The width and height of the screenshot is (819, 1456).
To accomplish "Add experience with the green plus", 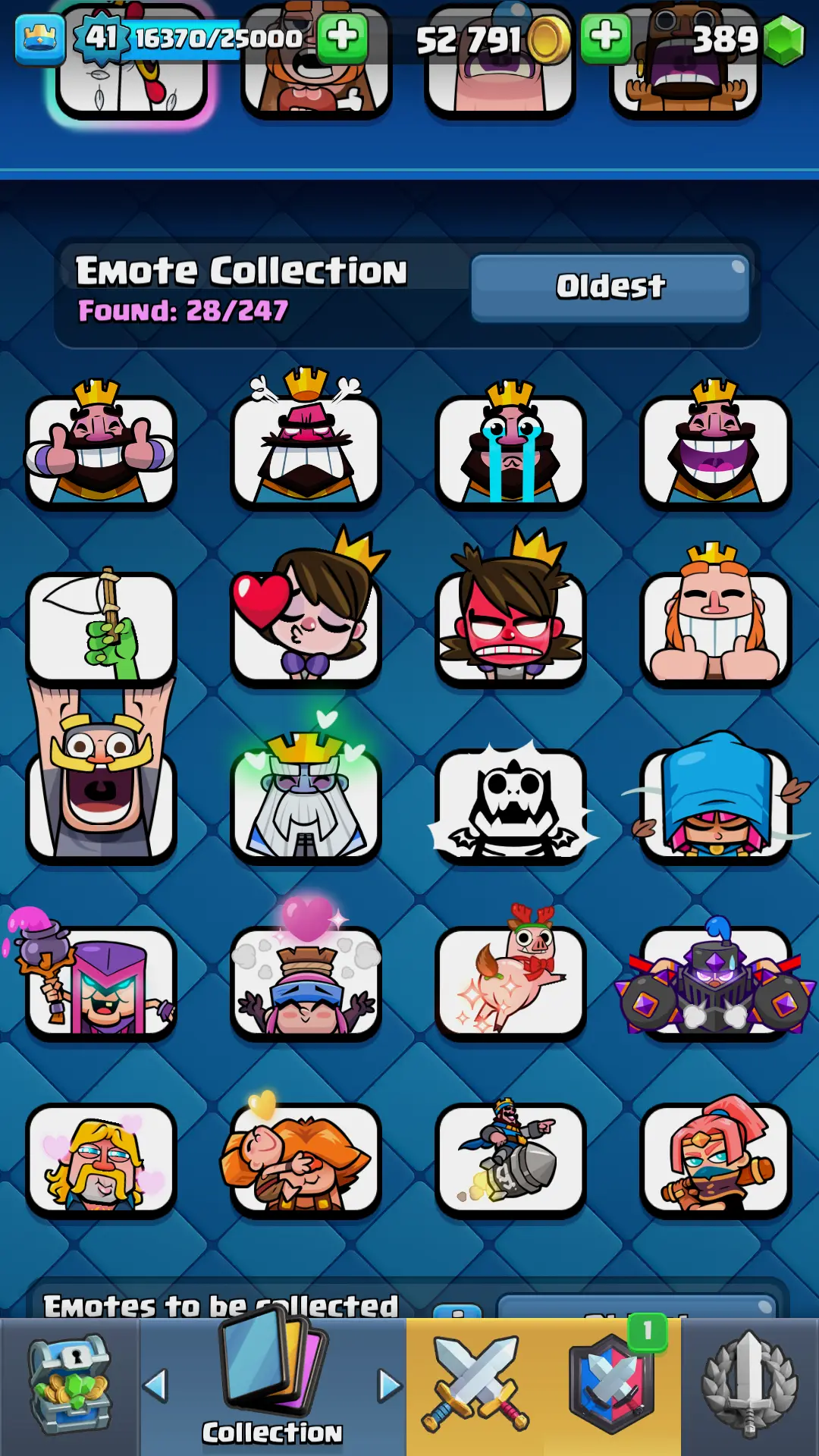I will (x=343, y=36).
